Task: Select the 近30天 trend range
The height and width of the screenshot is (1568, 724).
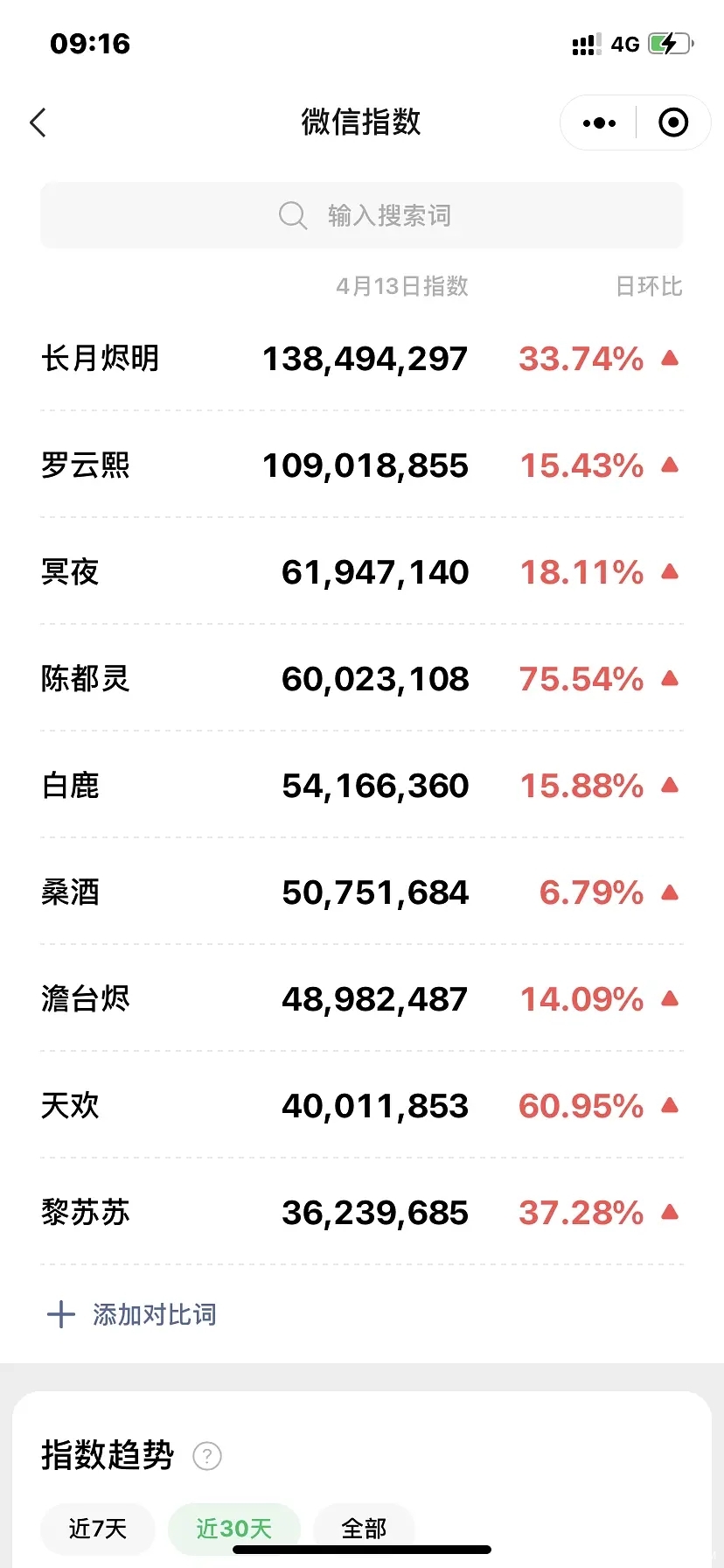Action: (233, 1528)
